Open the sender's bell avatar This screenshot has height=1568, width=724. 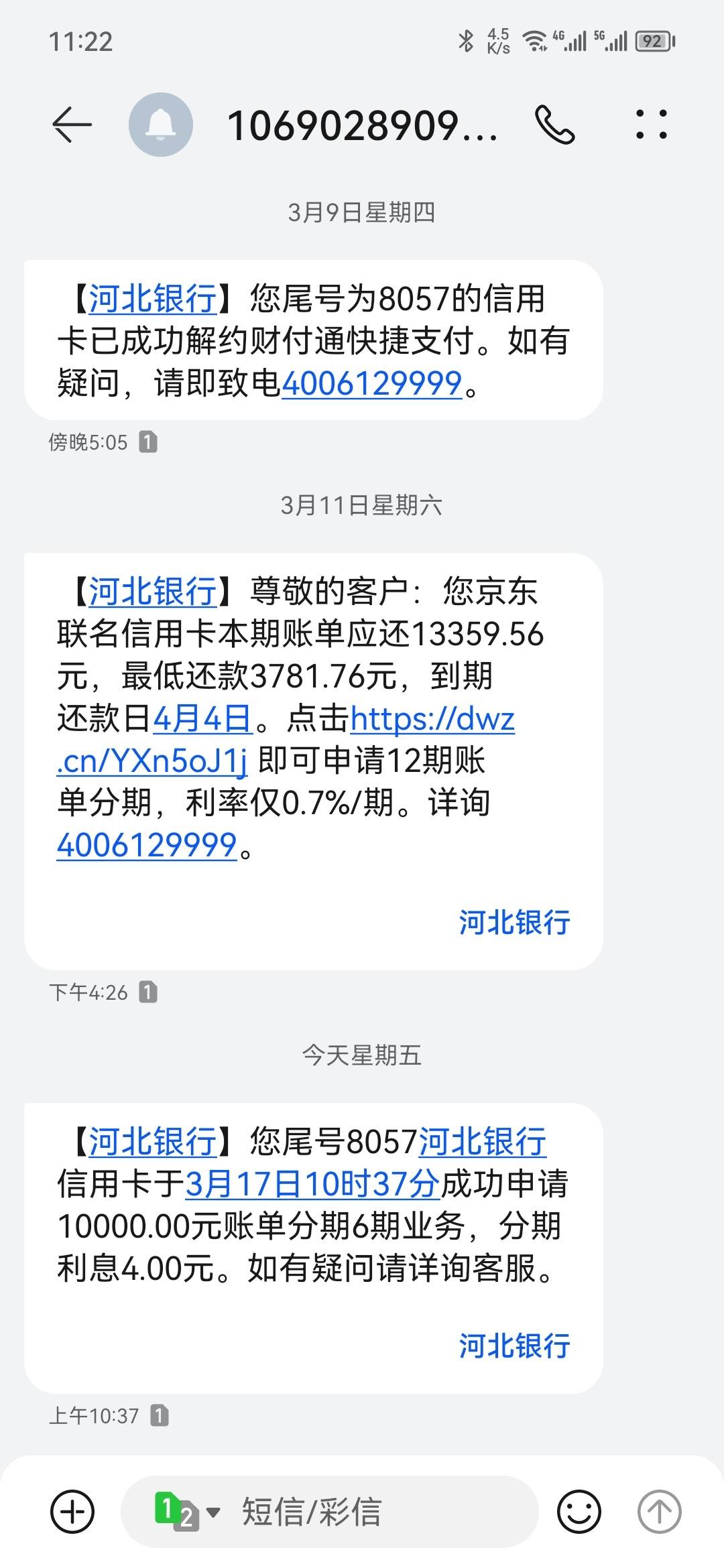pyautogui.click(x=161, y=125)
